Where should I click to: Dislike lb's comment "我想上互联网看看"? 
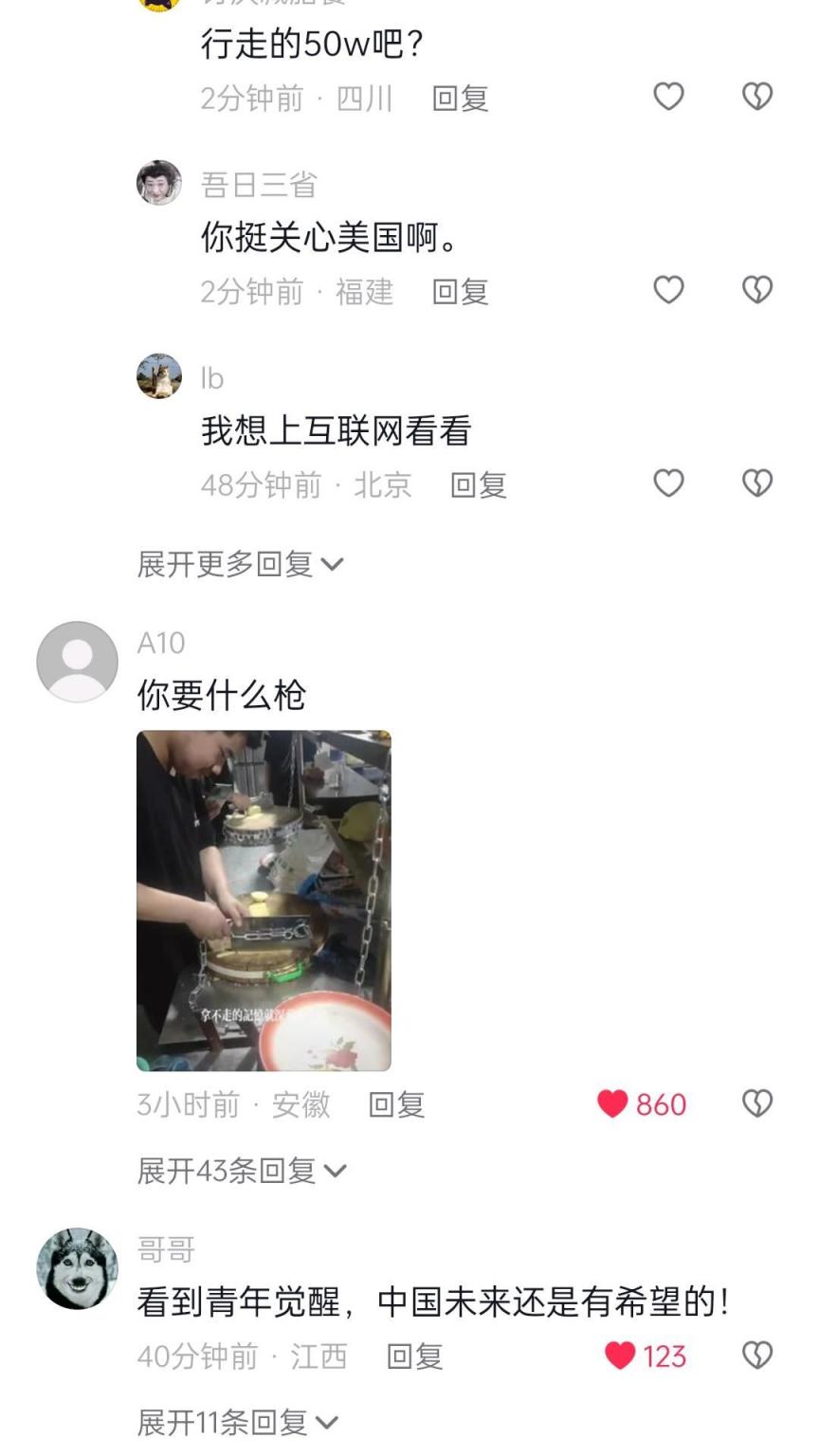756,483
